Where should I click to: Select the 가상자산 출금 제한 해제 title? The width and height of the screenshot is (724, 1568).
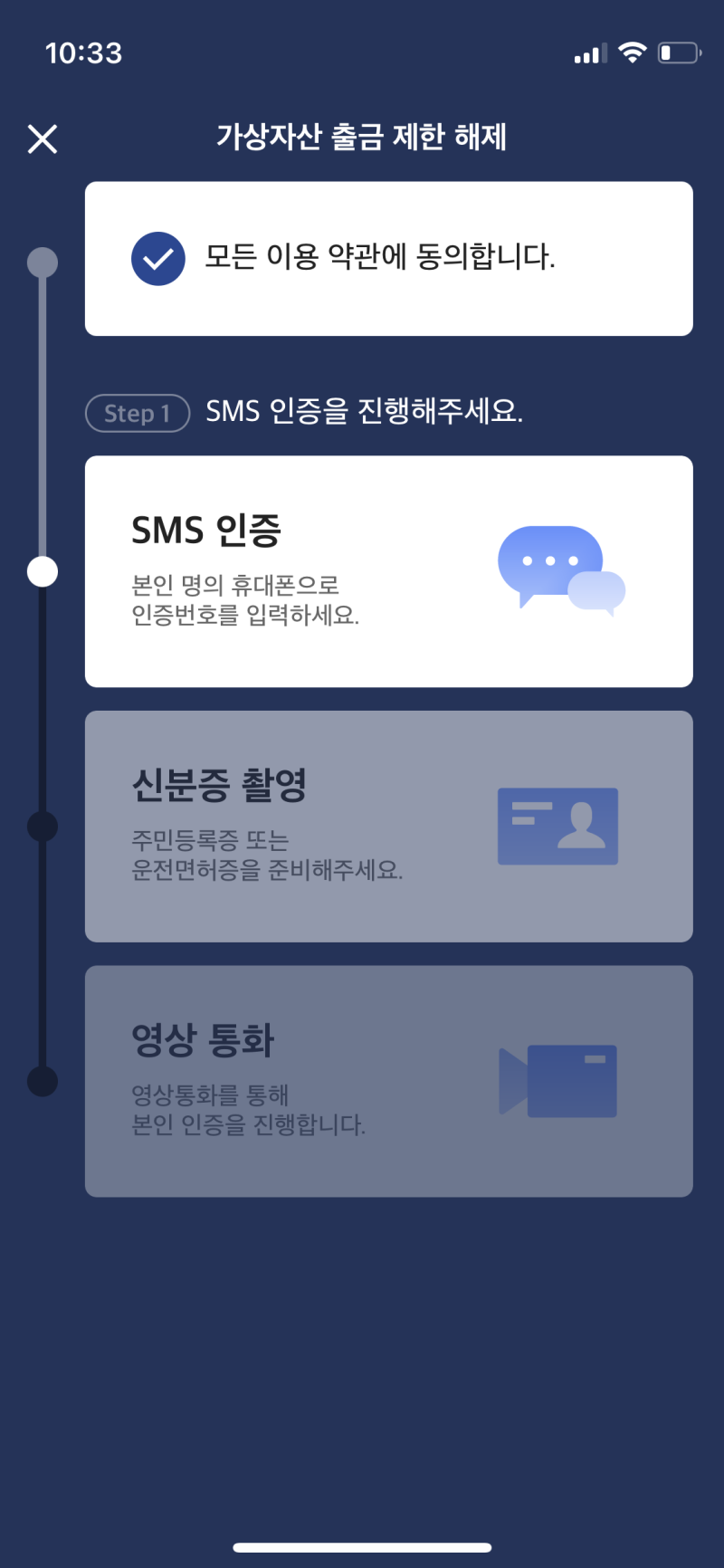click(x=361, y=138)
